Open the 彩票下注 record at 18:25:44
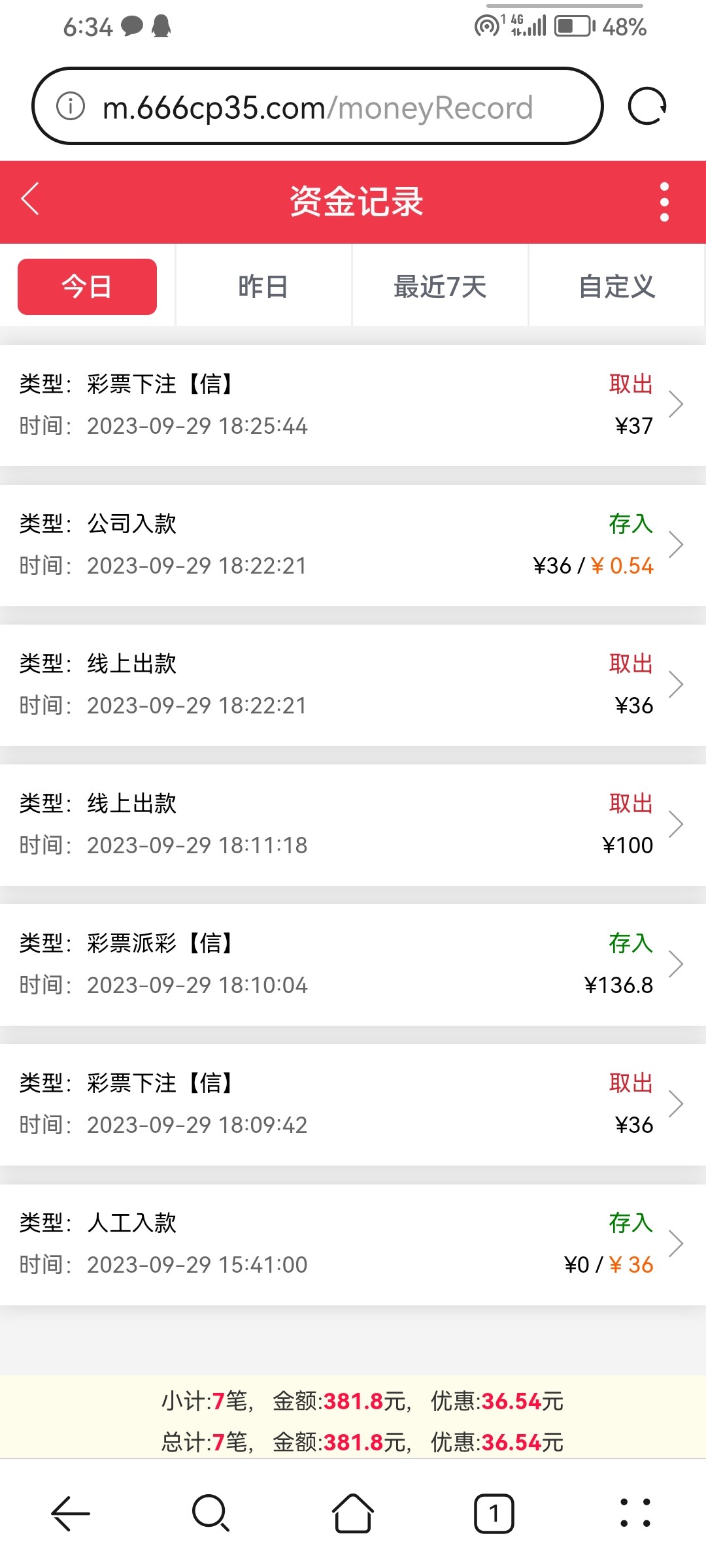The width and height of the screenshot is (706, 1568). click(353, 405)
